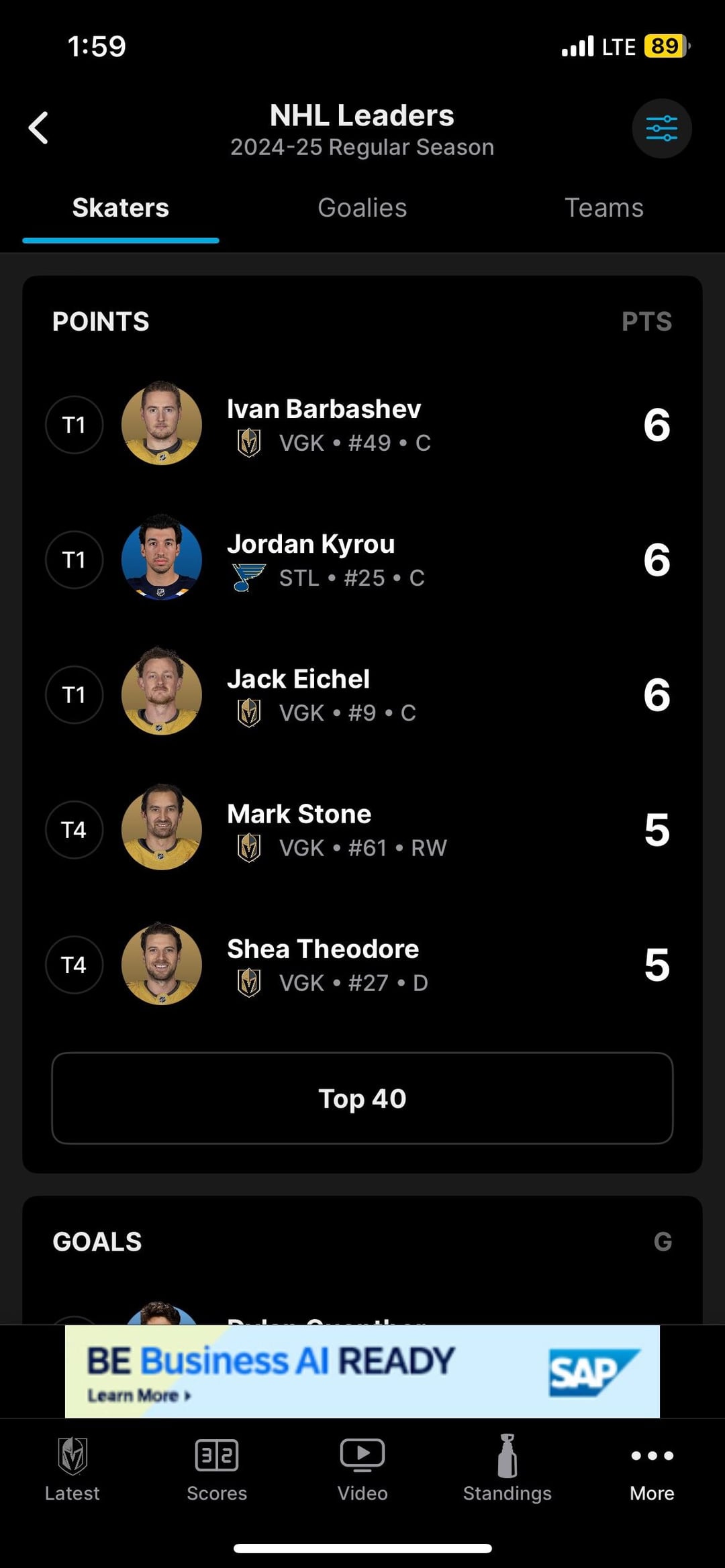Switch to the Goalies tab
The image size is (725, 1568).
(362, 208)
